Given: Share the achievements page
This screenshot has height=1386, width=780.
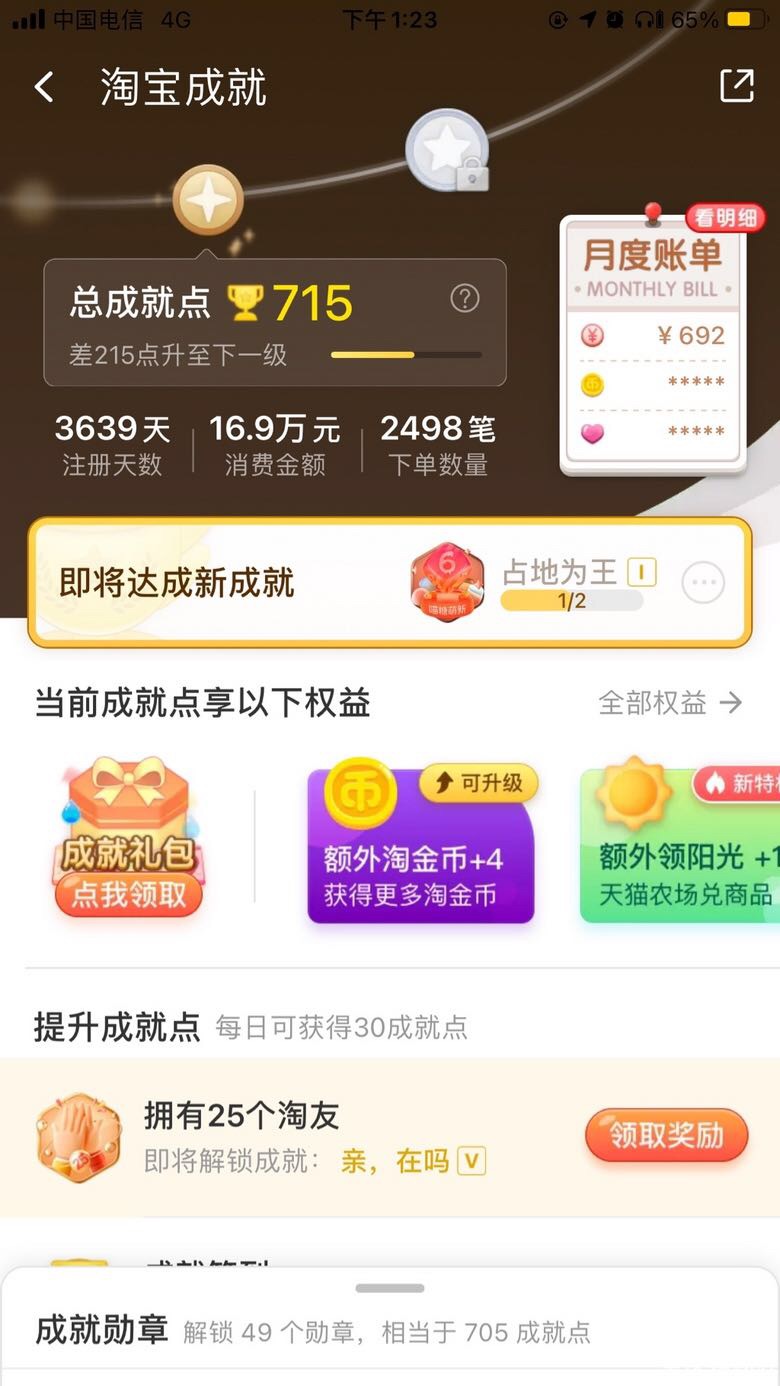Looking at the screenshot, I should pos(737,86).
